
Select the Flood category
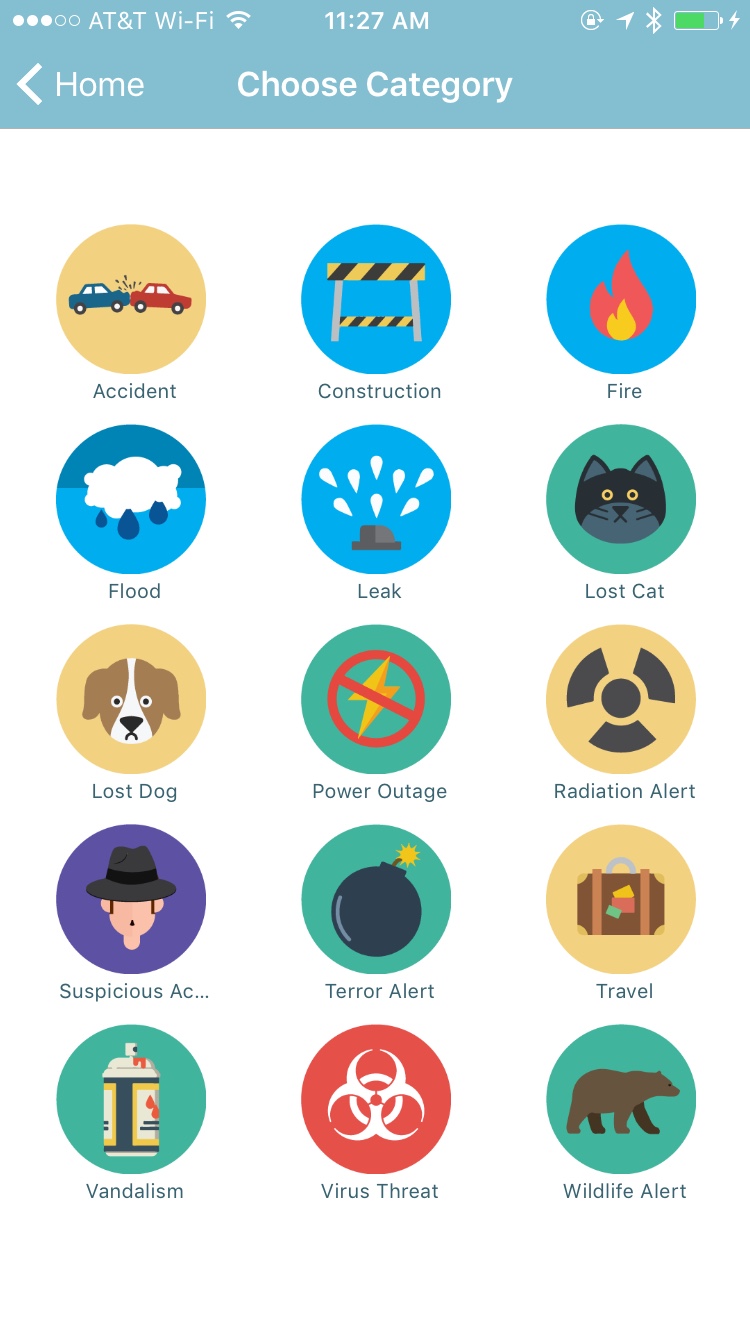tap(131, 499)
